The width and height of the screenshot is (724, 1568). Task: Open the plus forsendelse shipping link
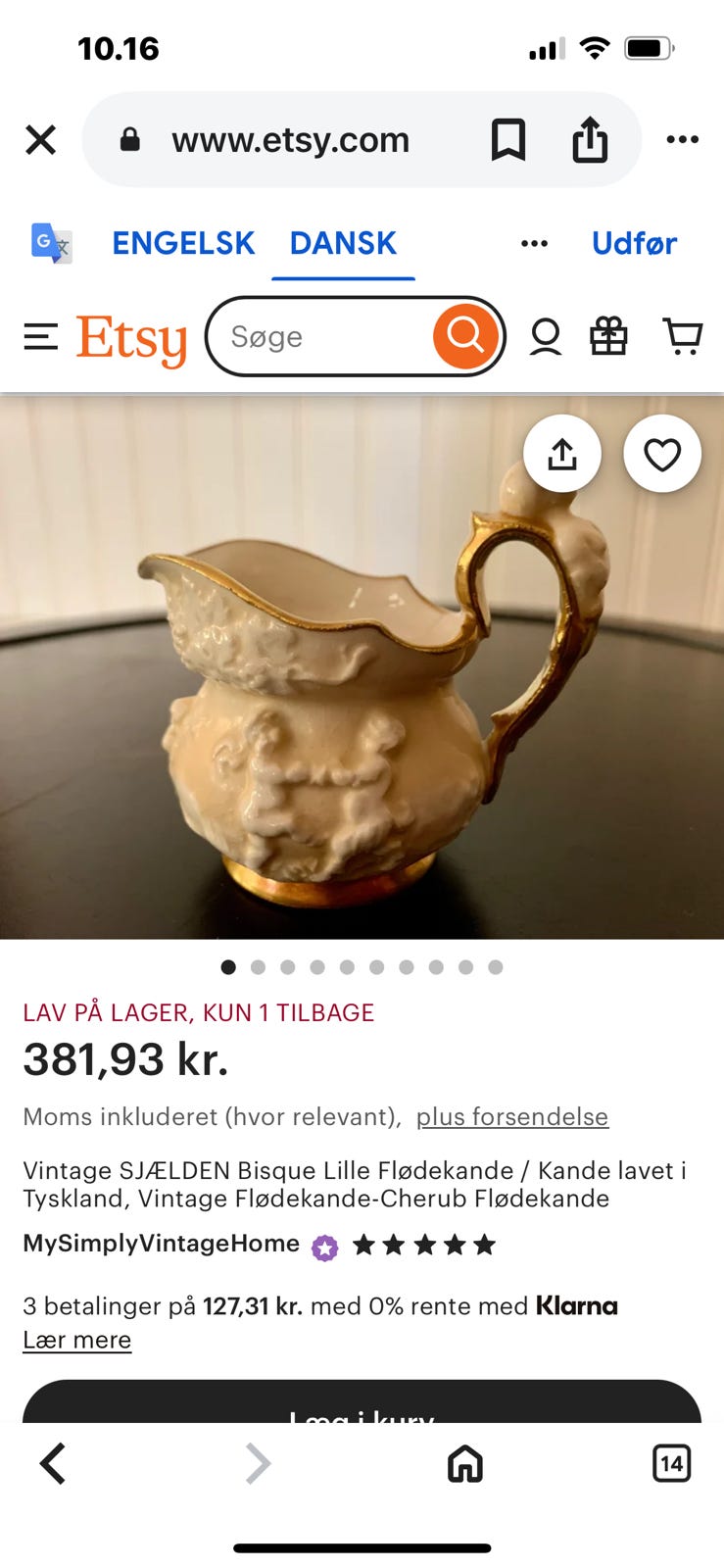511,1116
